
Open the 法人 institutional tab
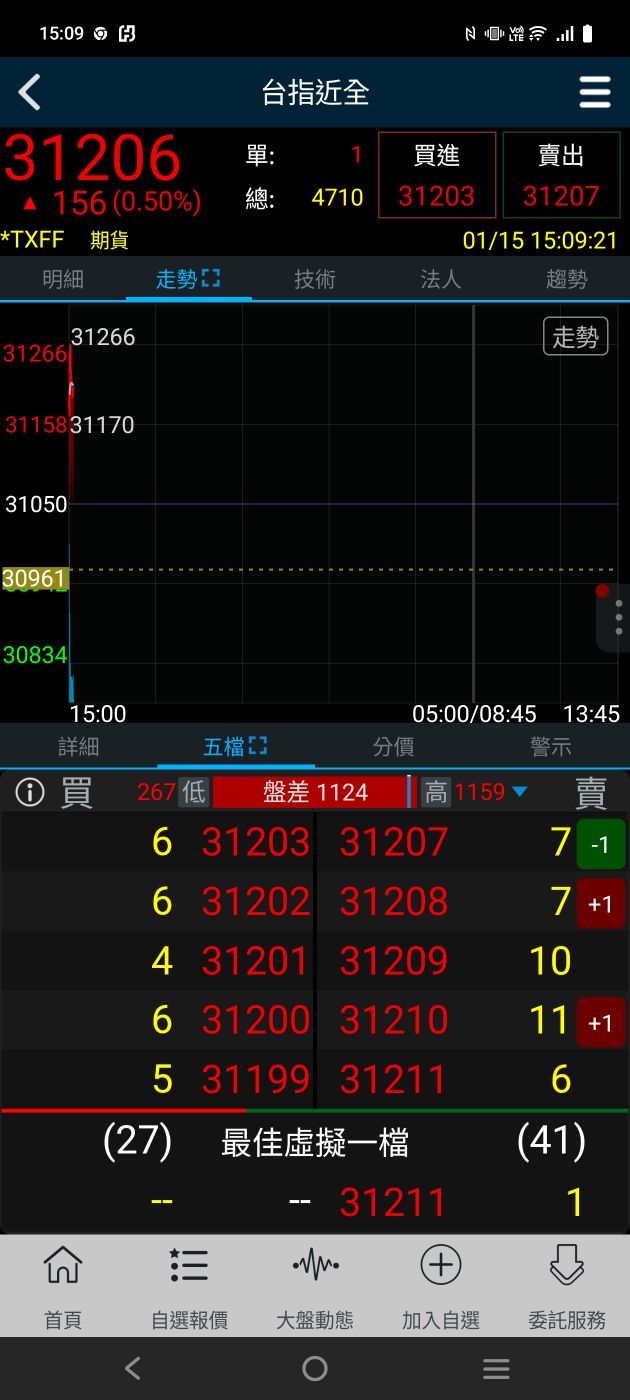(x=440, y=280)
